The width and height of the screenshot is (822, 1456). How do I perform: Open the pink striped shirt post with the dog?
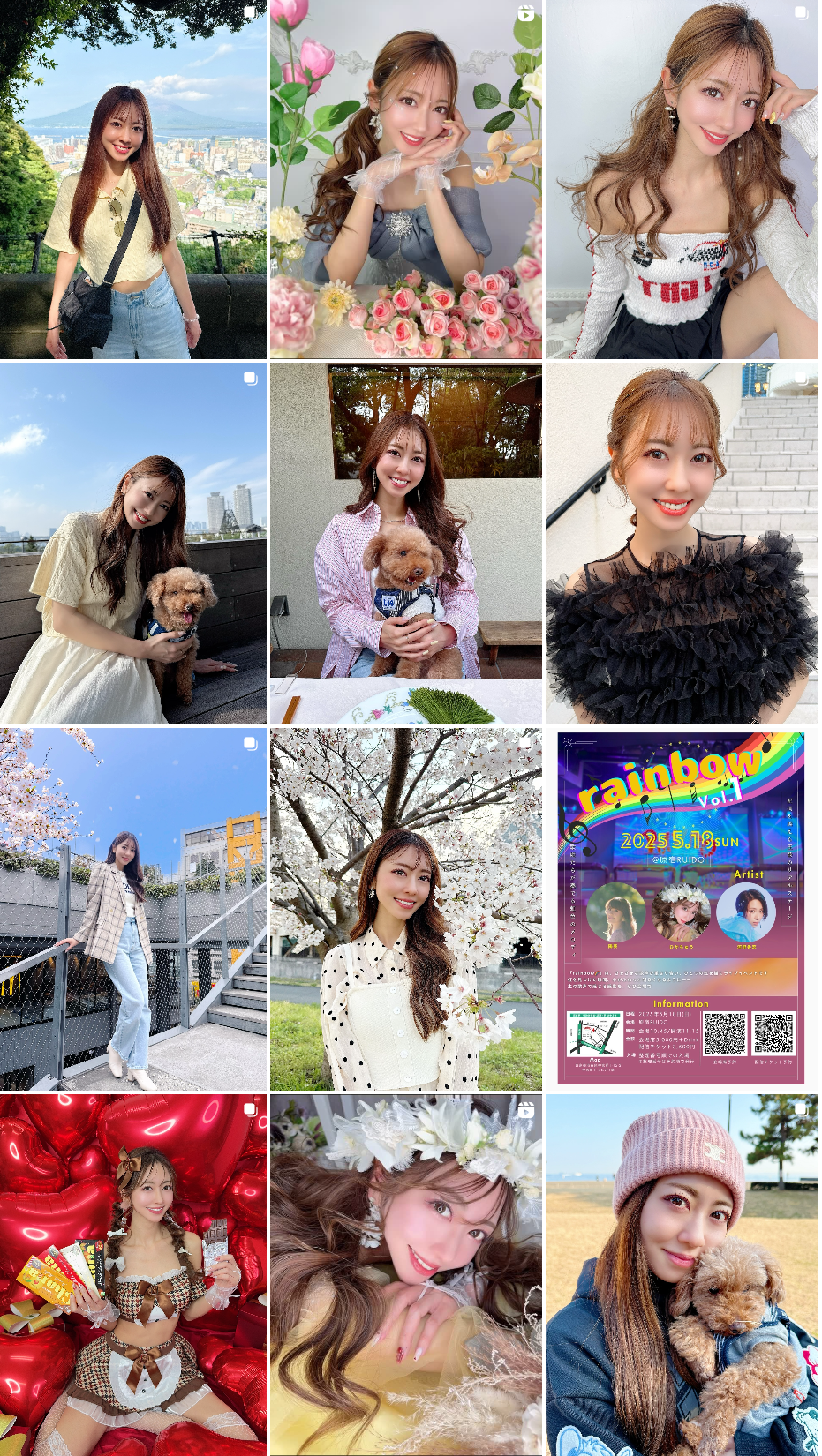click(405, 544)
